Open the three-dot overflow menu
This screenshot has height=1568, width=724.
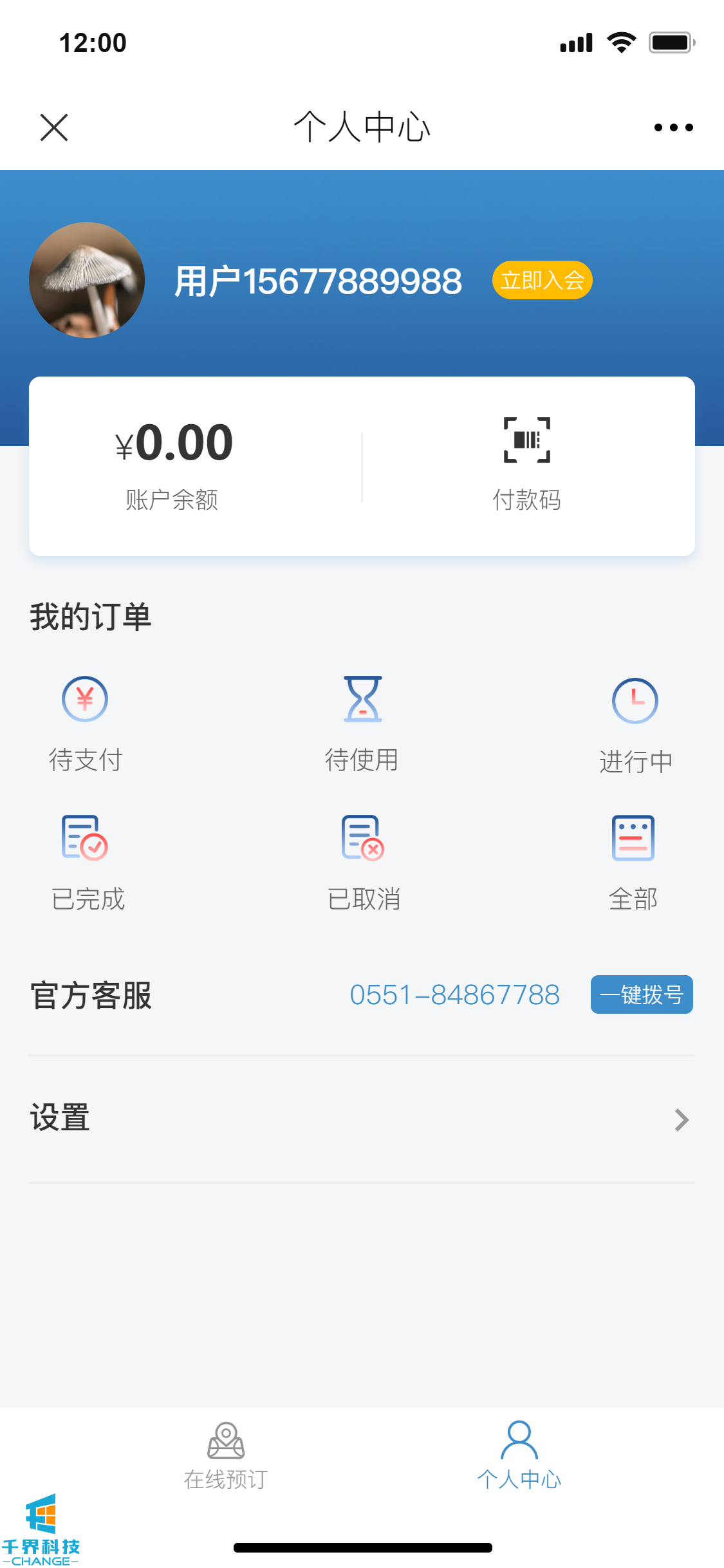[x=673, y=127]
